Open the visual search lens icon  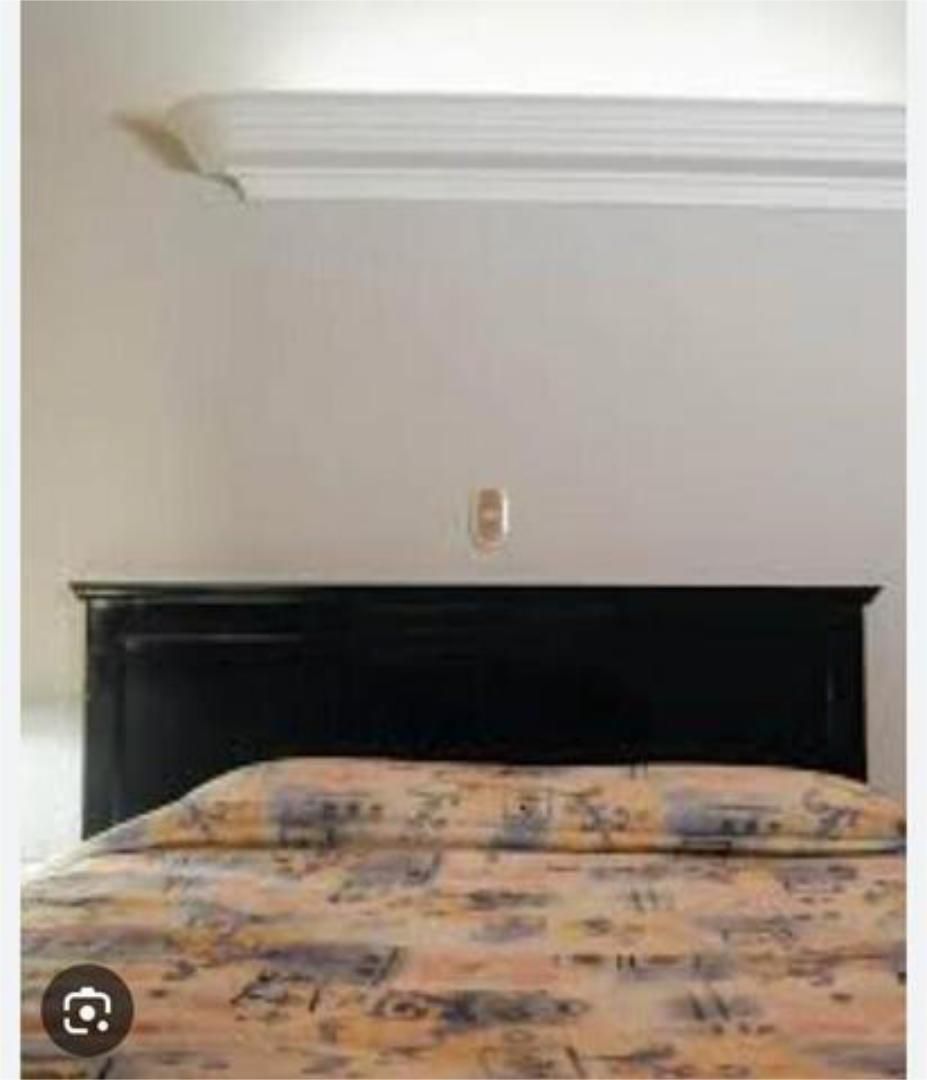point(87,1010)
